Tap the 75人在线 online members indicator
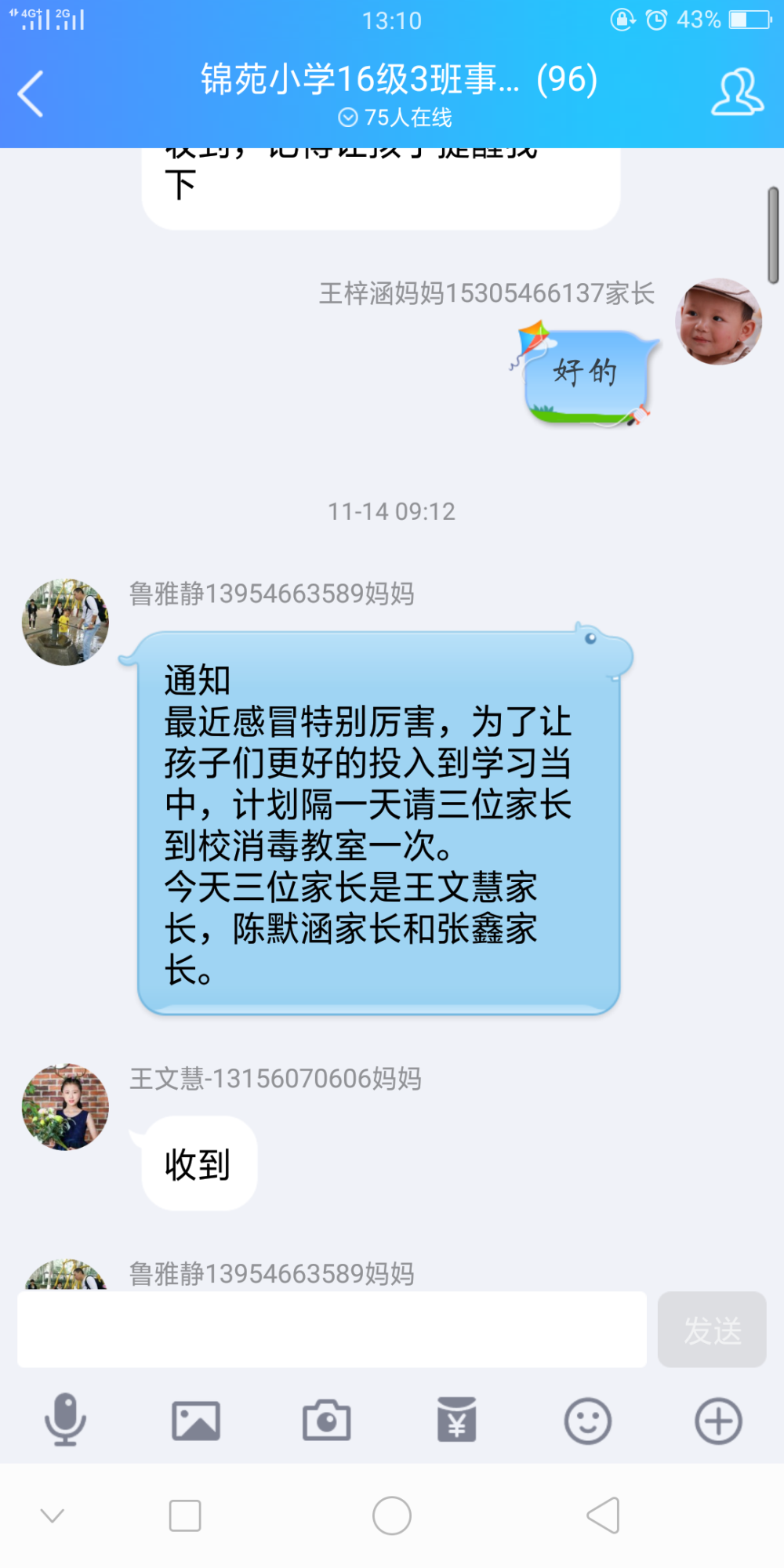This screenshot has width=784, height=1568. click(x=395, y=118)
